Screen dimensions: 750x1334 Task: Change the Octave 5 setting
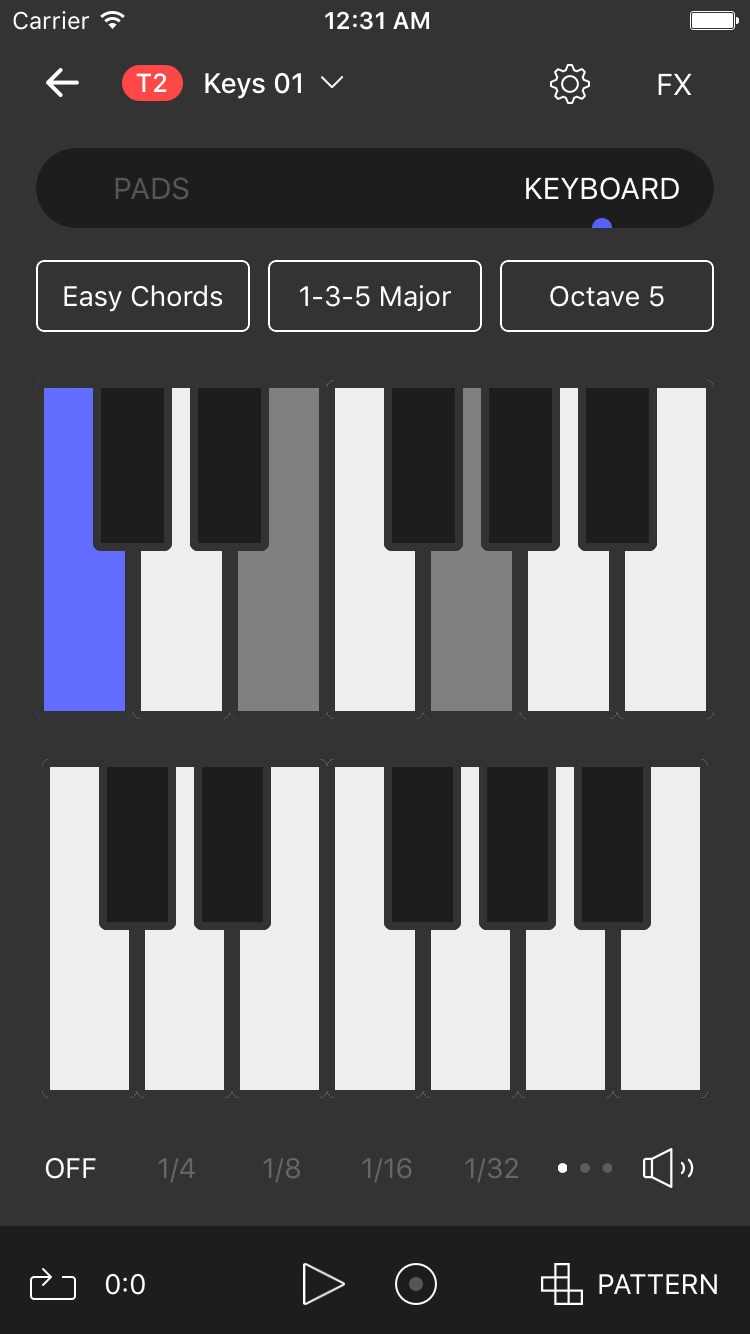click(x=607, y=296)
